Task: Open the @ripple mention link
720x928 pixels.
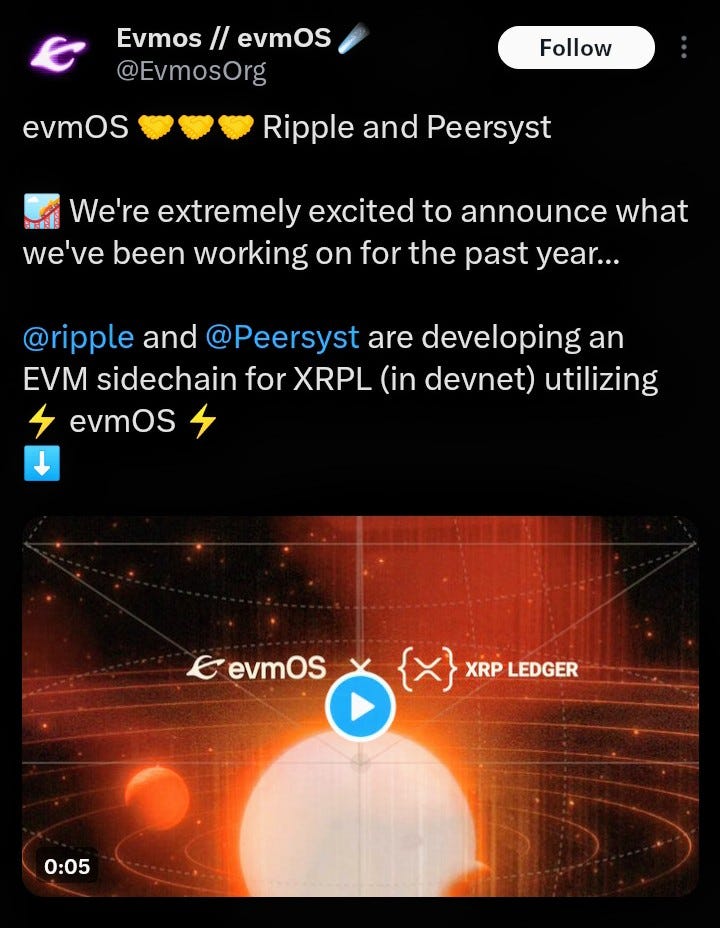Action: (x=77, y=337)
